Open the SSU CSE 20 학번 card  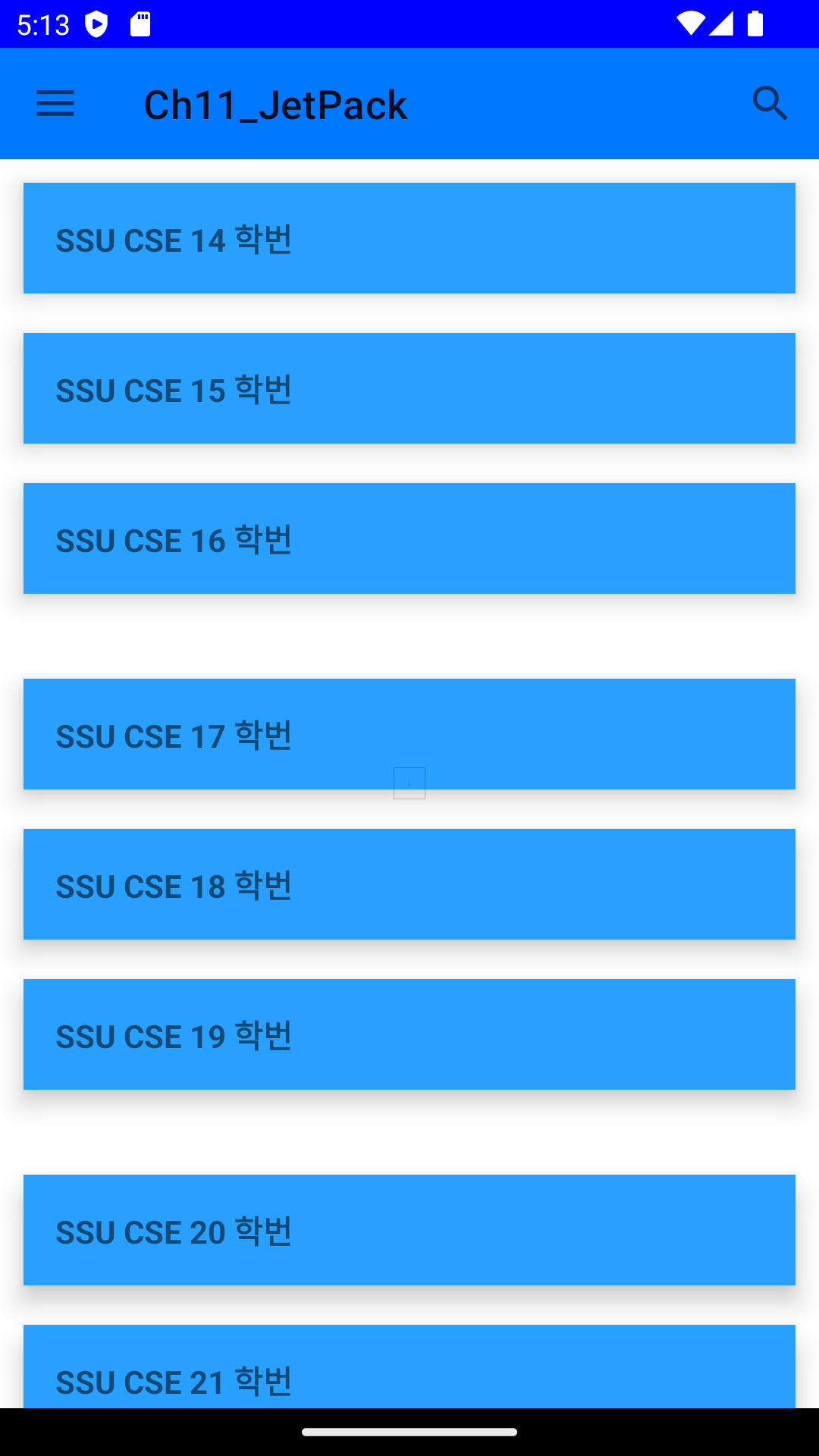click(x=409, y=1230)
